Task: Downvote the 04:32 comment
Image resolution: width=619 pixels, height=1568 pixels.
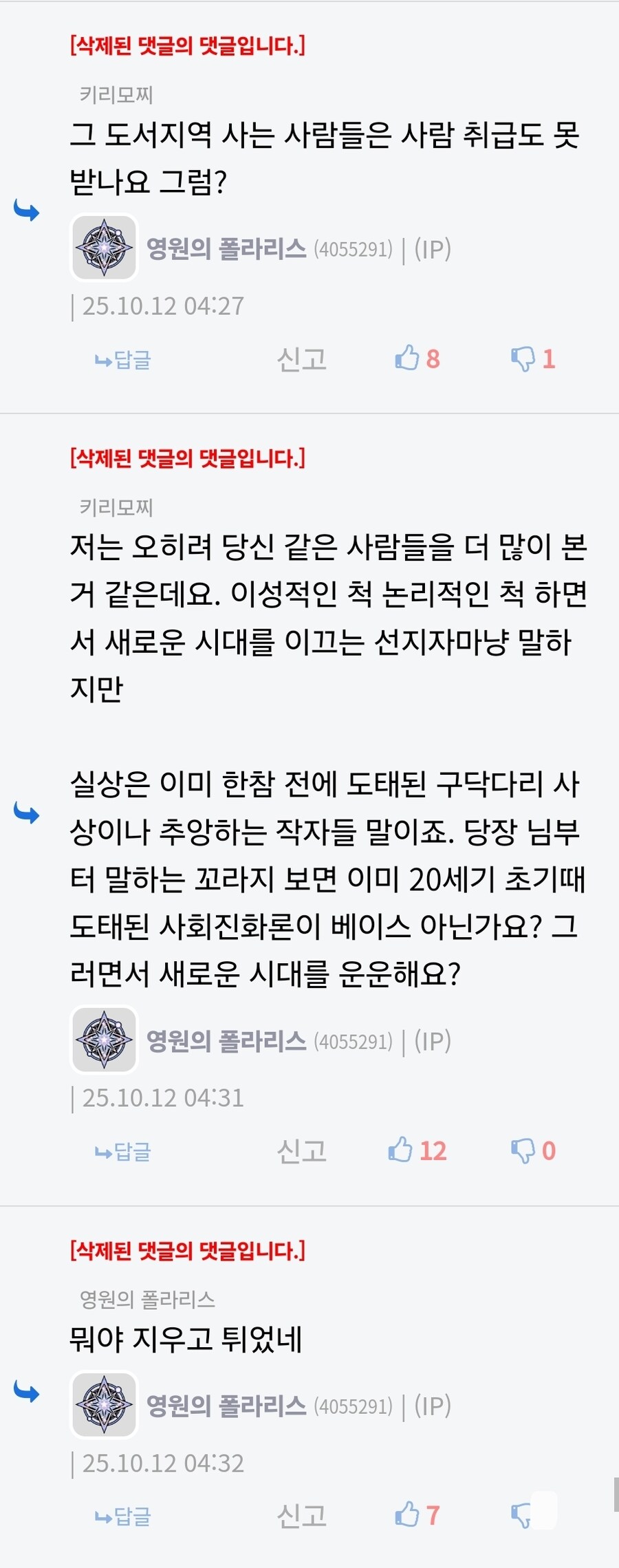Action: coord(522,1516)
